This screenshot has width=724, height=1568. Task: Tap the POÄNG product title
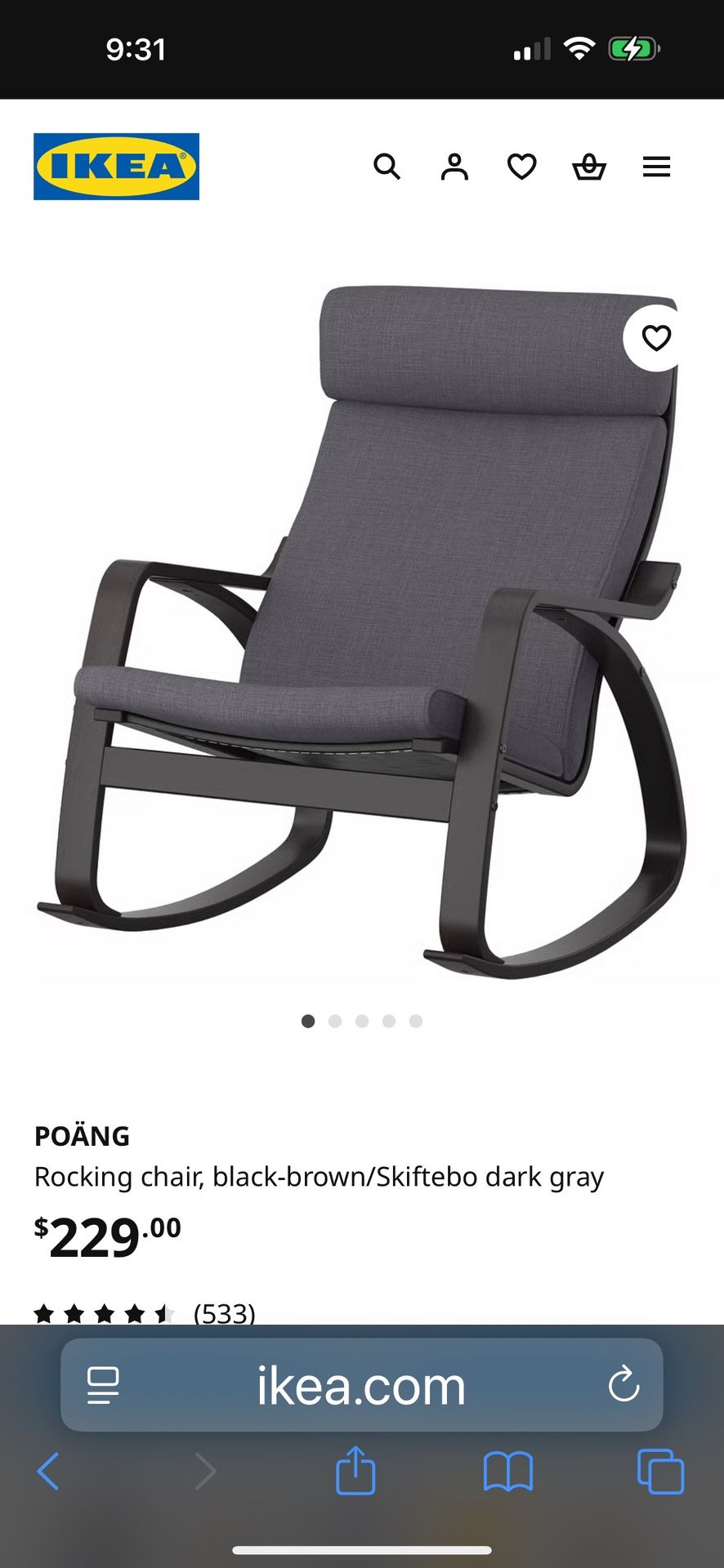[x=81, y=1135]
